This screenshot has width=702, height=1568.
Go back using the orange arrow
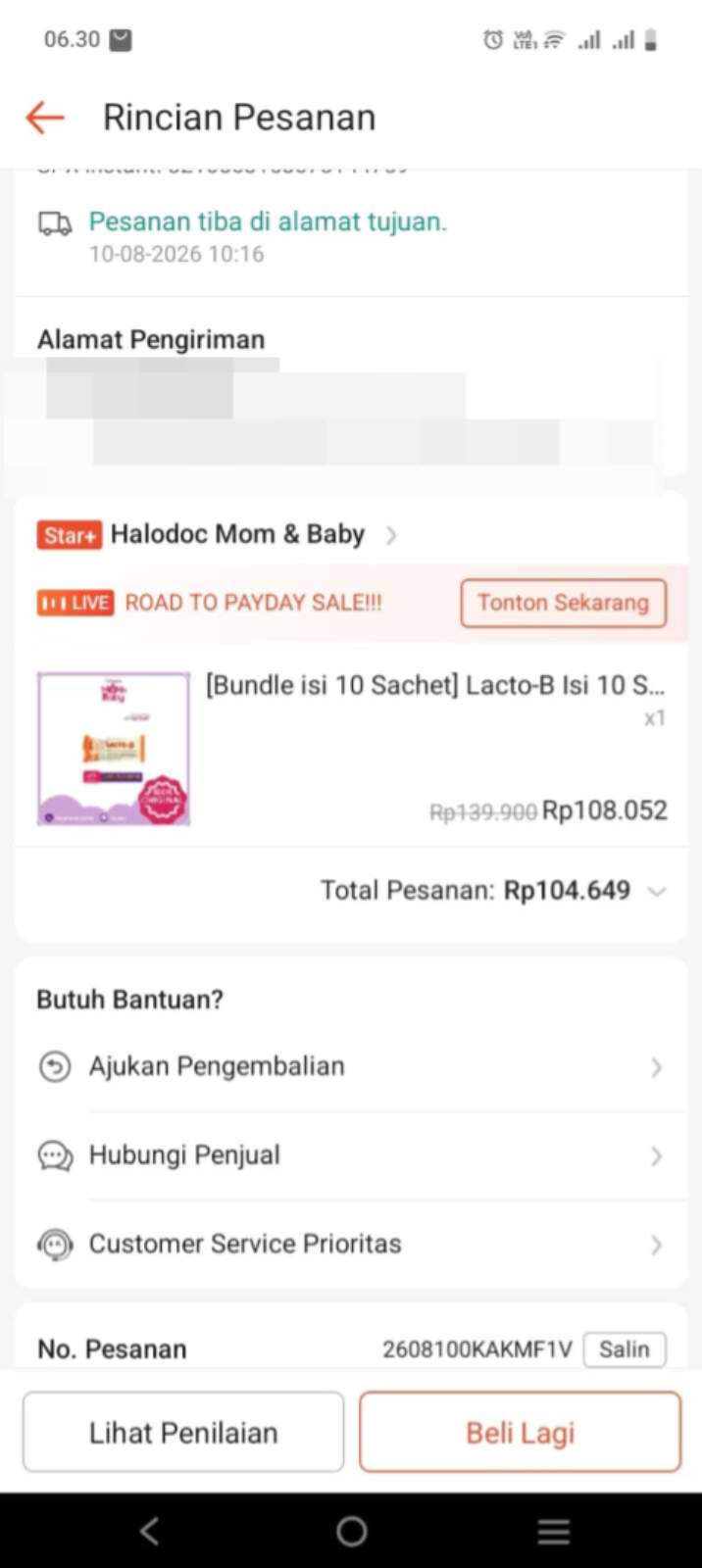(44, 118)
